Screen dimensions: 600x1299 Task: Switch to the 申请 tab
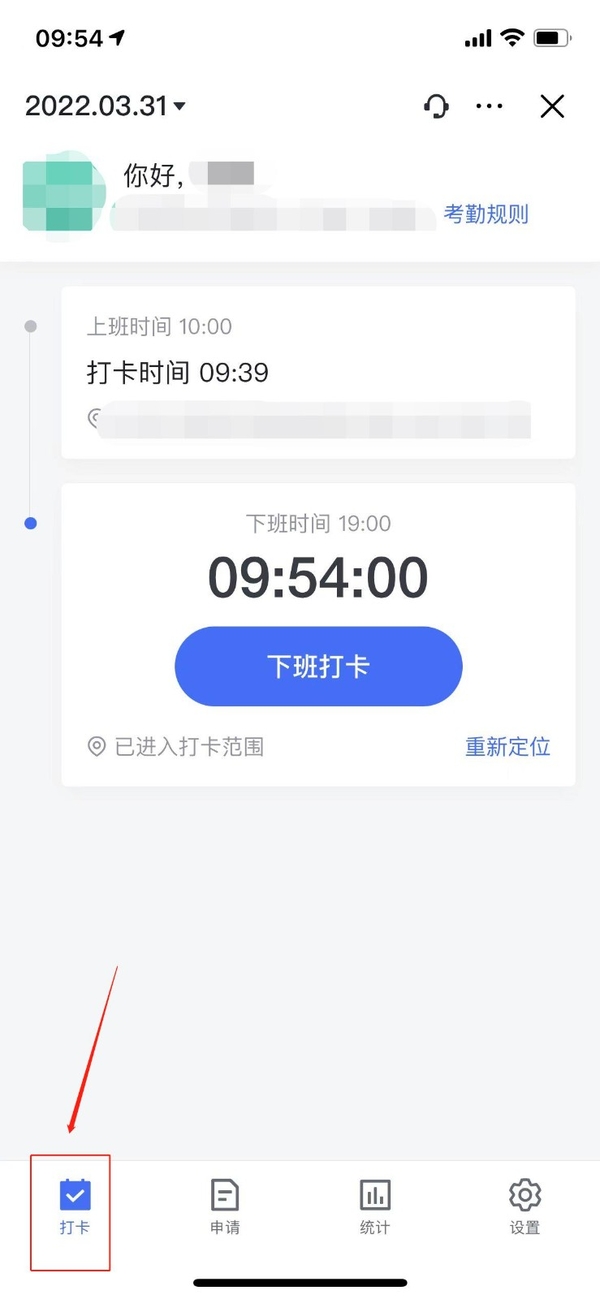pos(225,1206)
